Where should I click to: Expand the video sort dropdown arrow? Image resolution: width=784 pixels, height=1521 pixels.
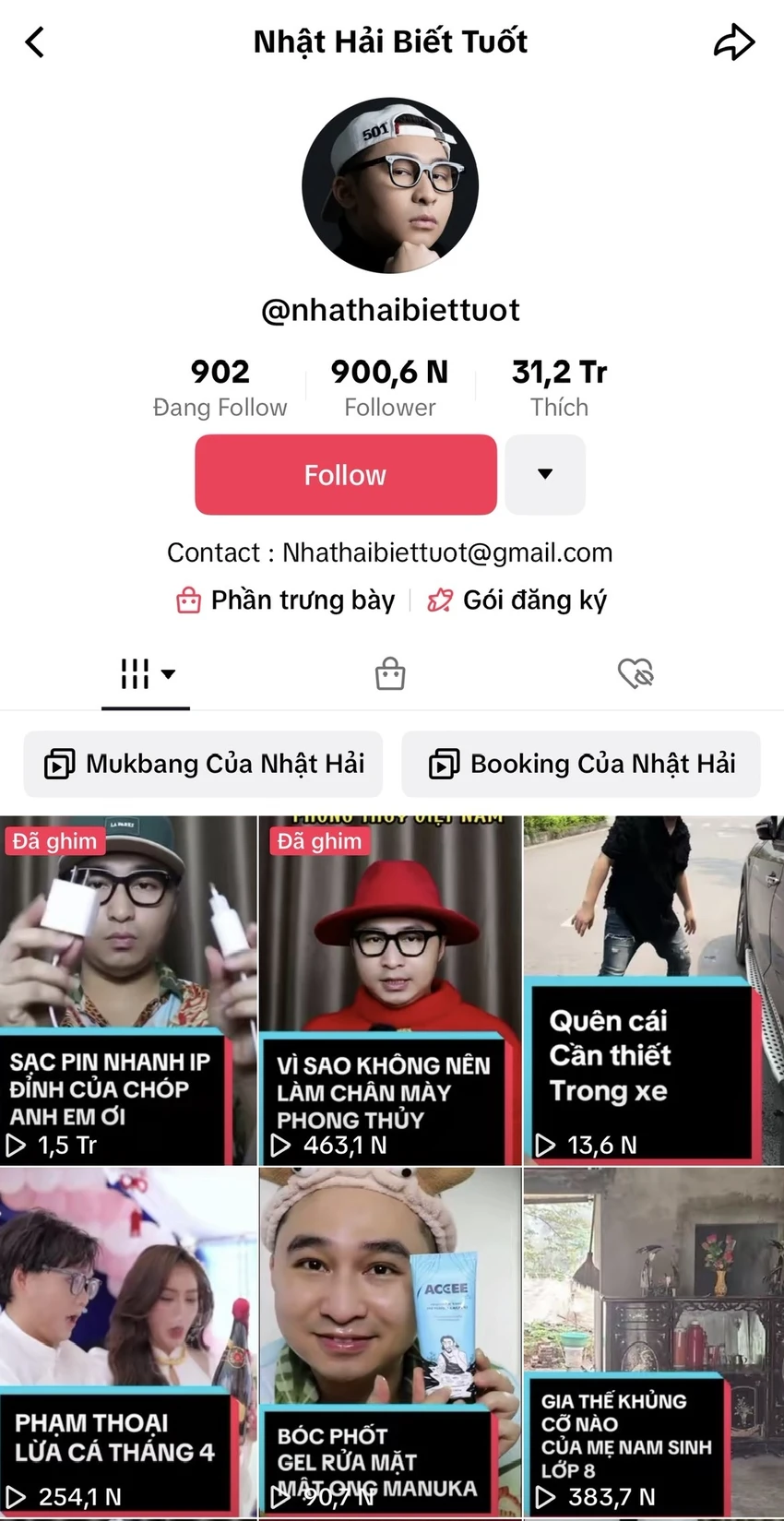170,676
